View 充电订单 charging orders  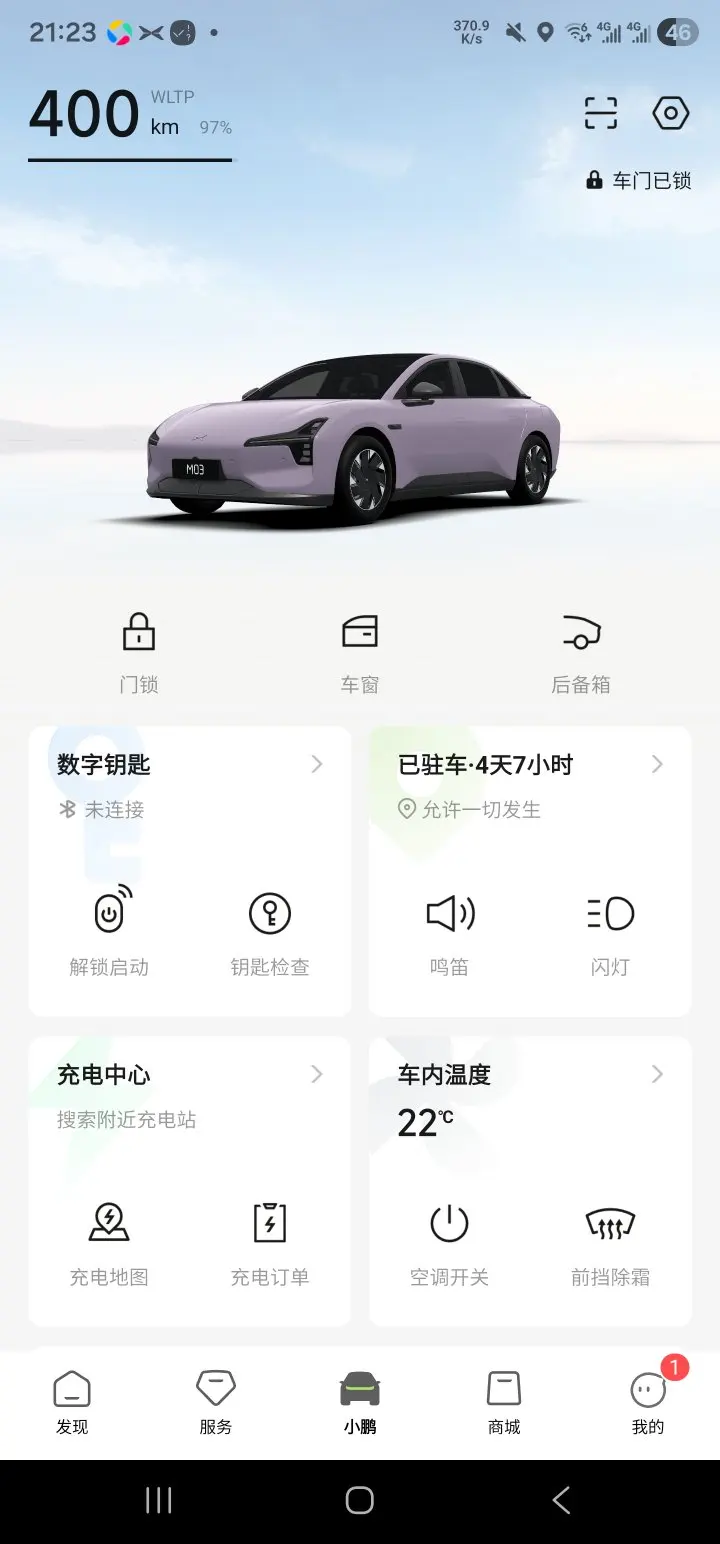pyautogui.click(x=269, y=1240)
